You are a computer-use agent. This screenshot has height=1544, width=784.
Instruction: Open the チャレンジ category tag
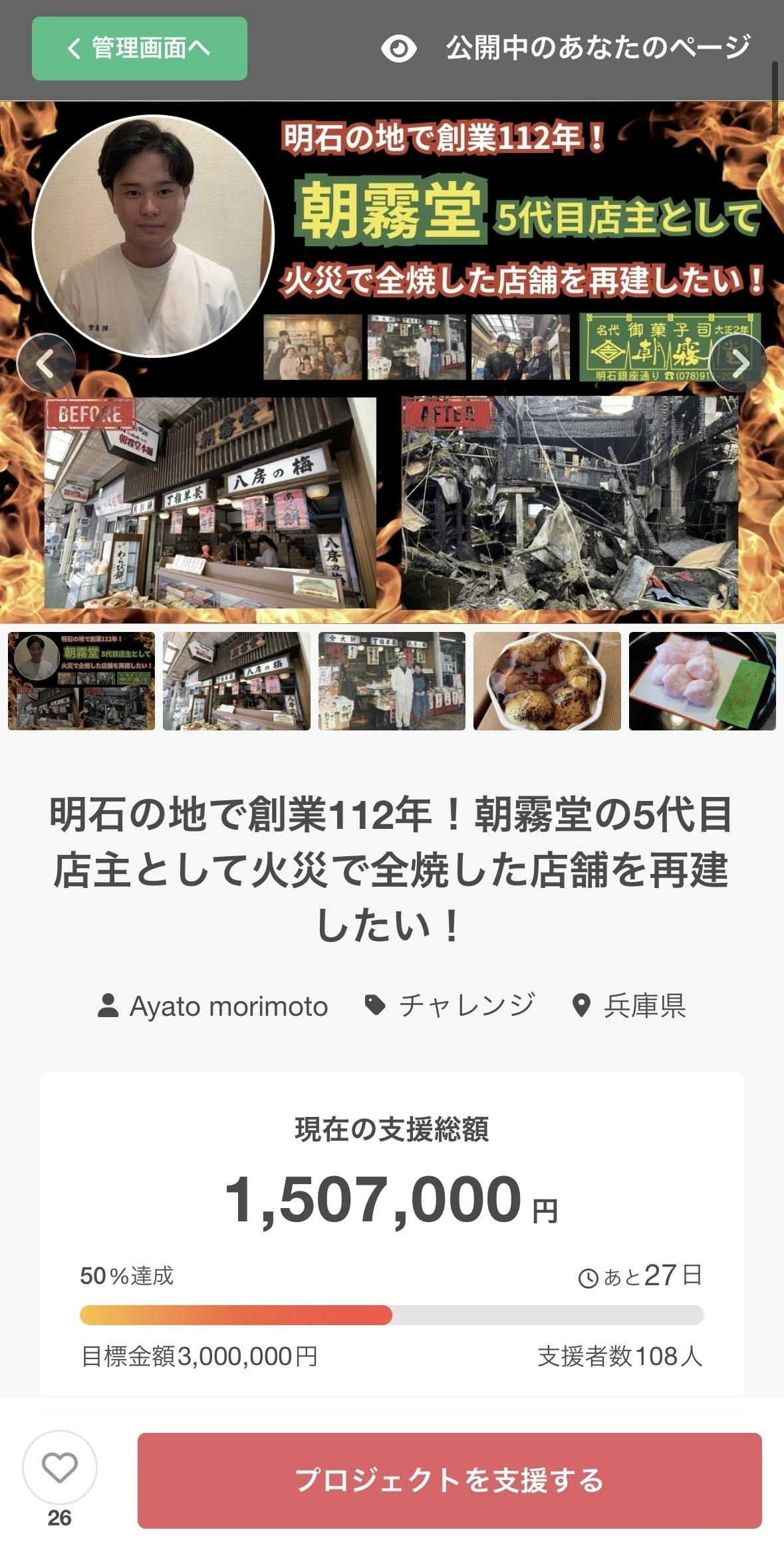click(x=450, y=1005)
